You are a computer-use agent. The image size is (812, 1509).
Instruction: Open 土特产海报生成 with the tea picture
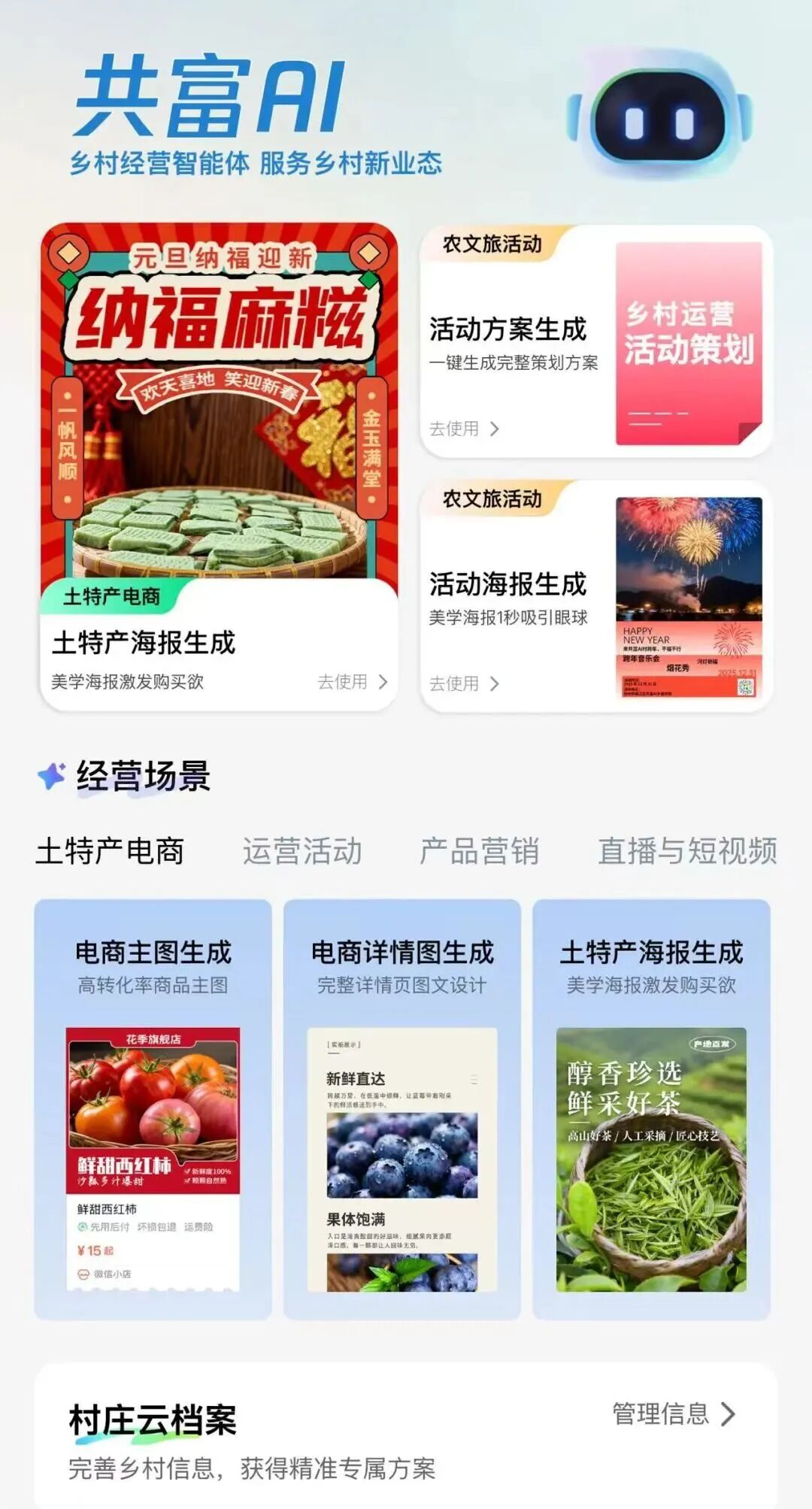point(651,1109)
